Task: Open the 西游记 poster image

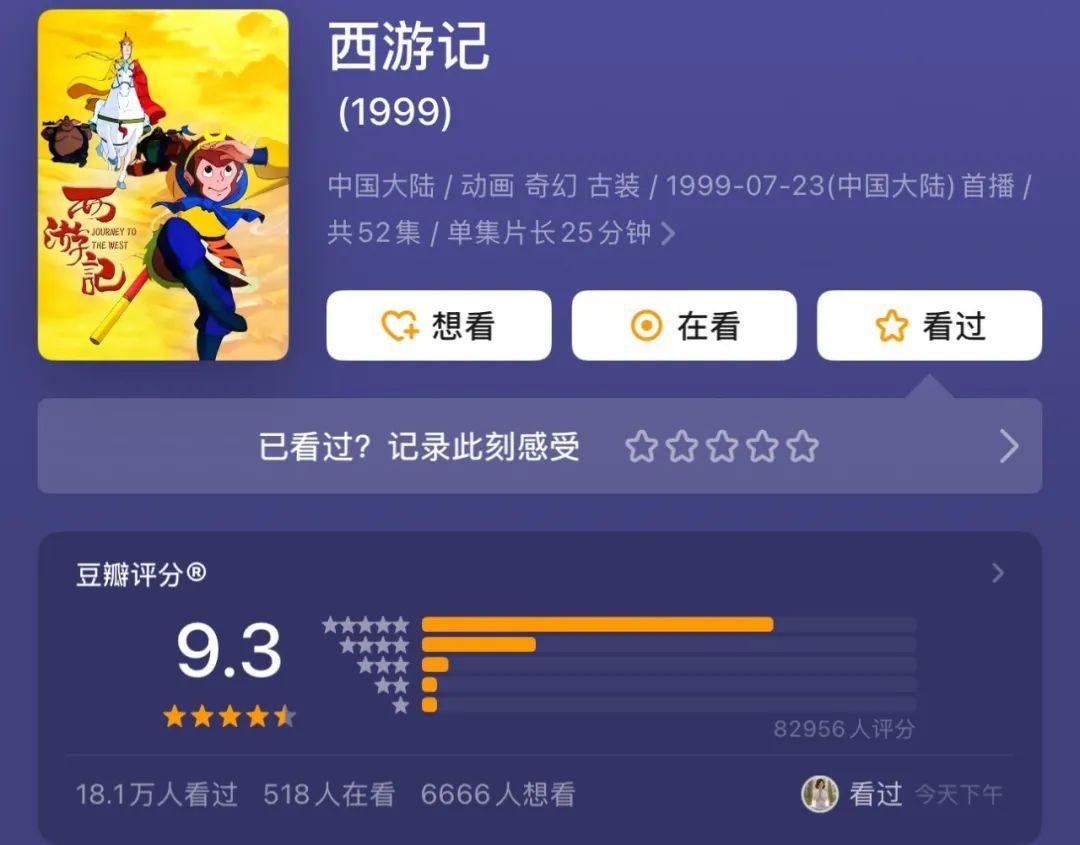Action: [x=163, y=184]
